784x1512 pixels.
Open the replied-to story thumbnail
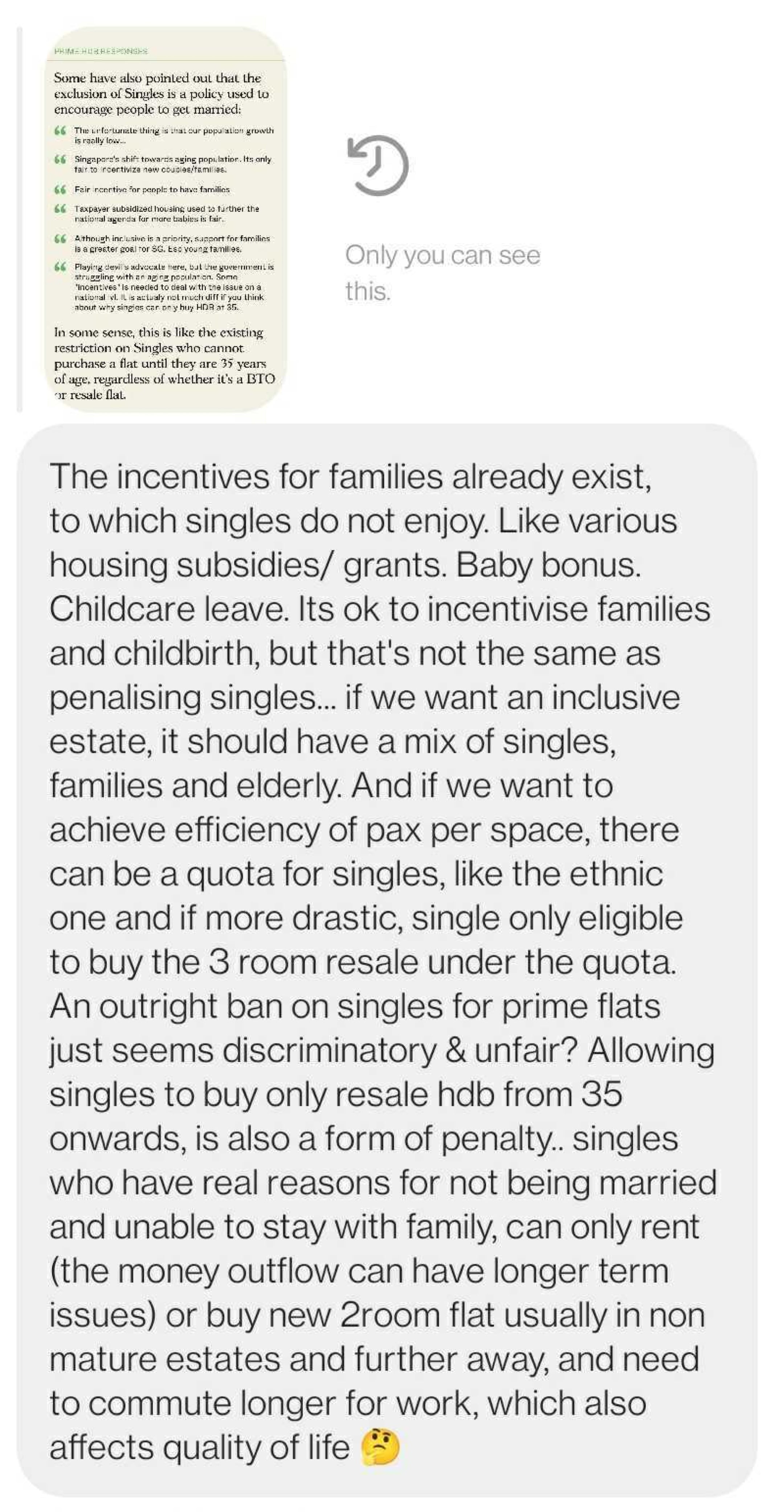tap(166, 220)
